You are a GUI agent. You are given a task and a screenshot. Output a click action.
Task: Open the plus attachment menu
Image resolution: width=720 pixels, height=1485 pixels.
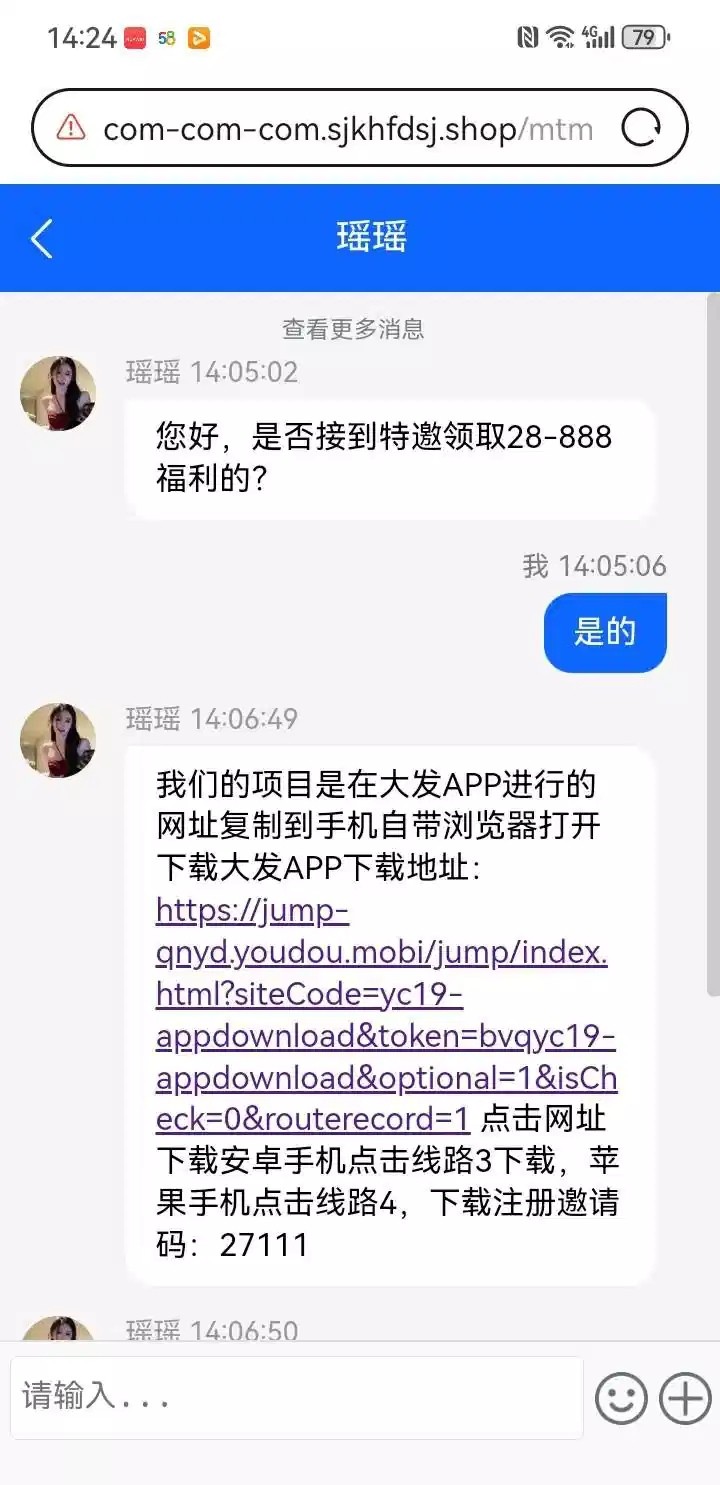pyautogui.click(x=685, y=1397)
